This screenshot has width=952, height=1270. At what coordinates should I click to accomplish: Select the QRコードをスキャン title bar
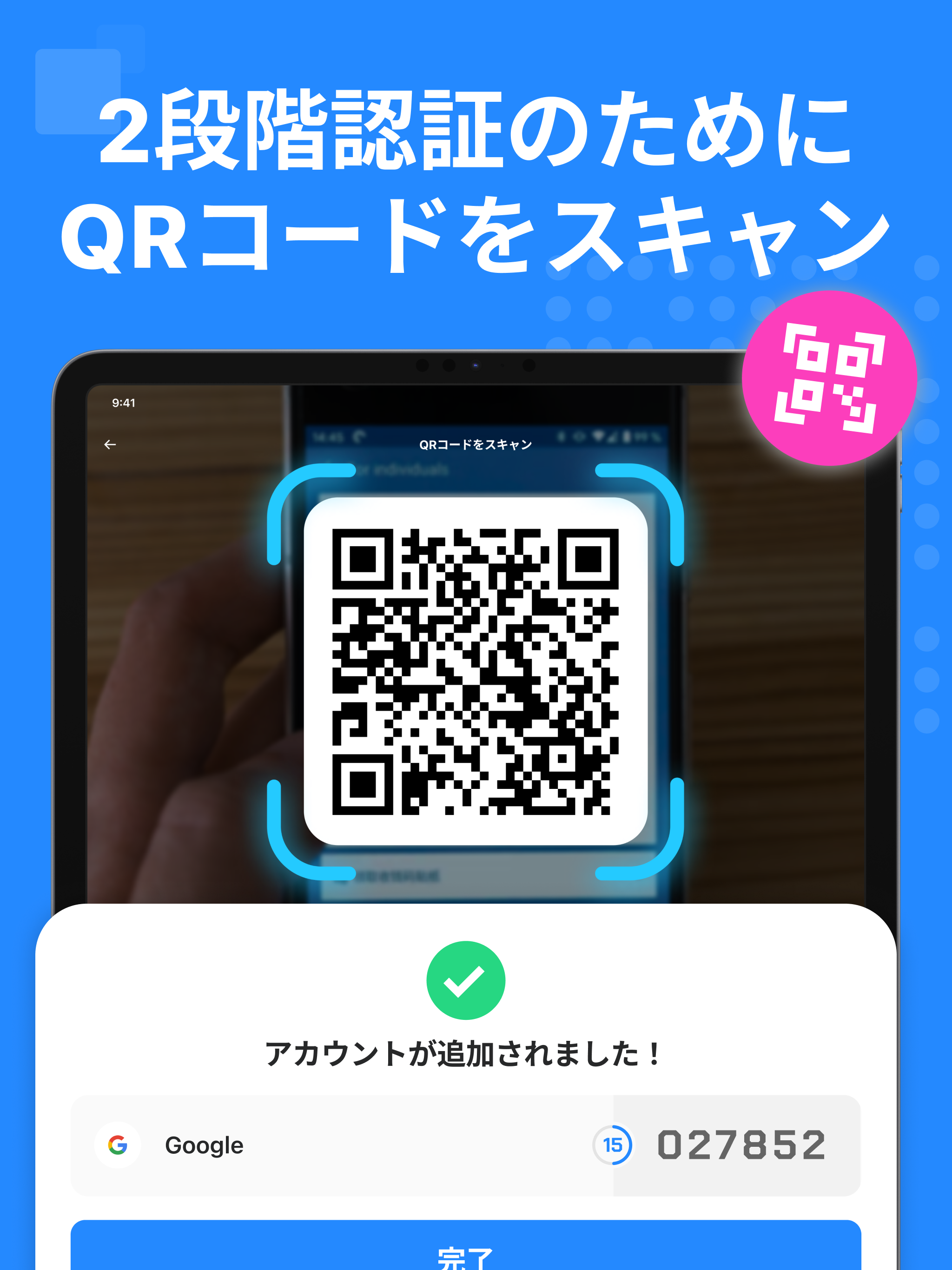tap(476, 443)
